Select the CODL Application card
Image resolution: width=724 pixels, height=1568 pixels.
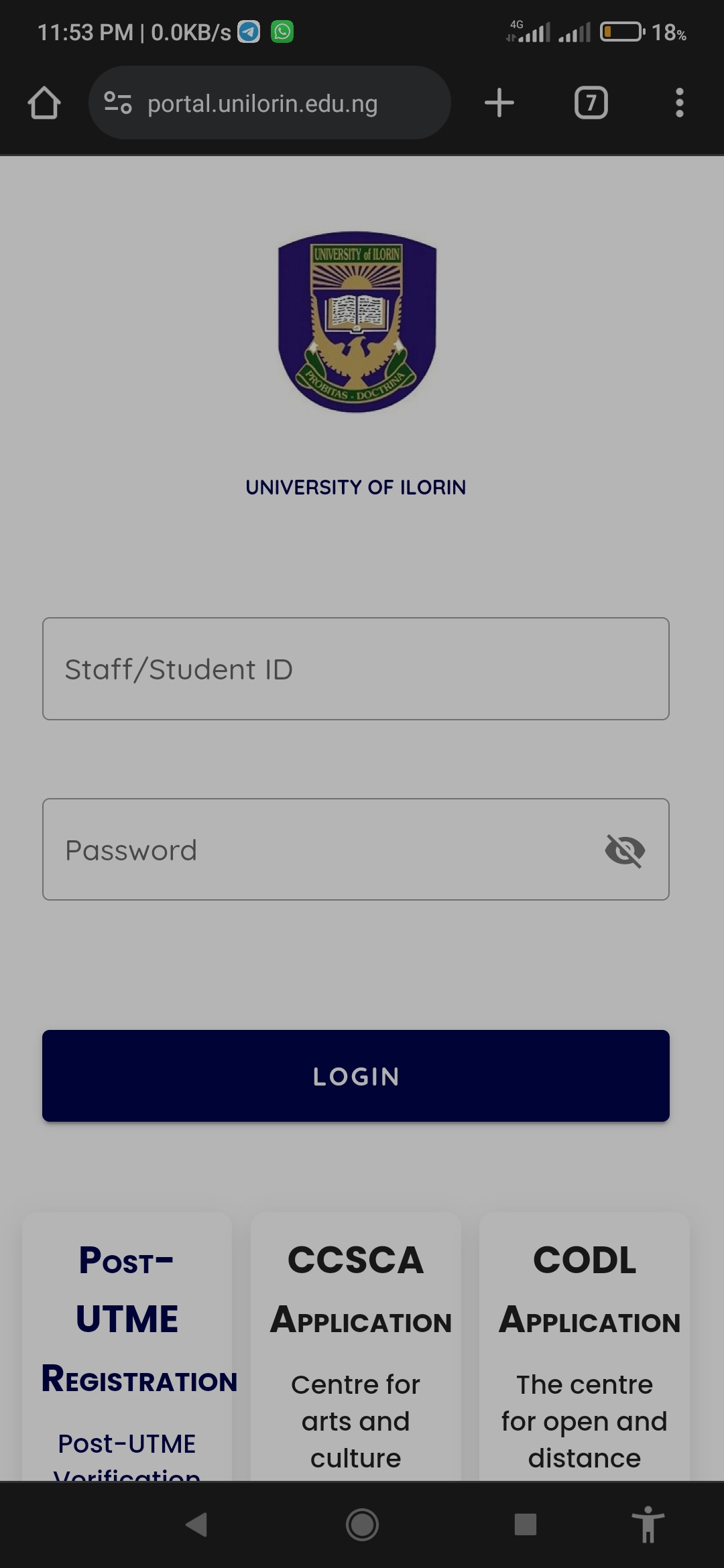click(585, 1333)
